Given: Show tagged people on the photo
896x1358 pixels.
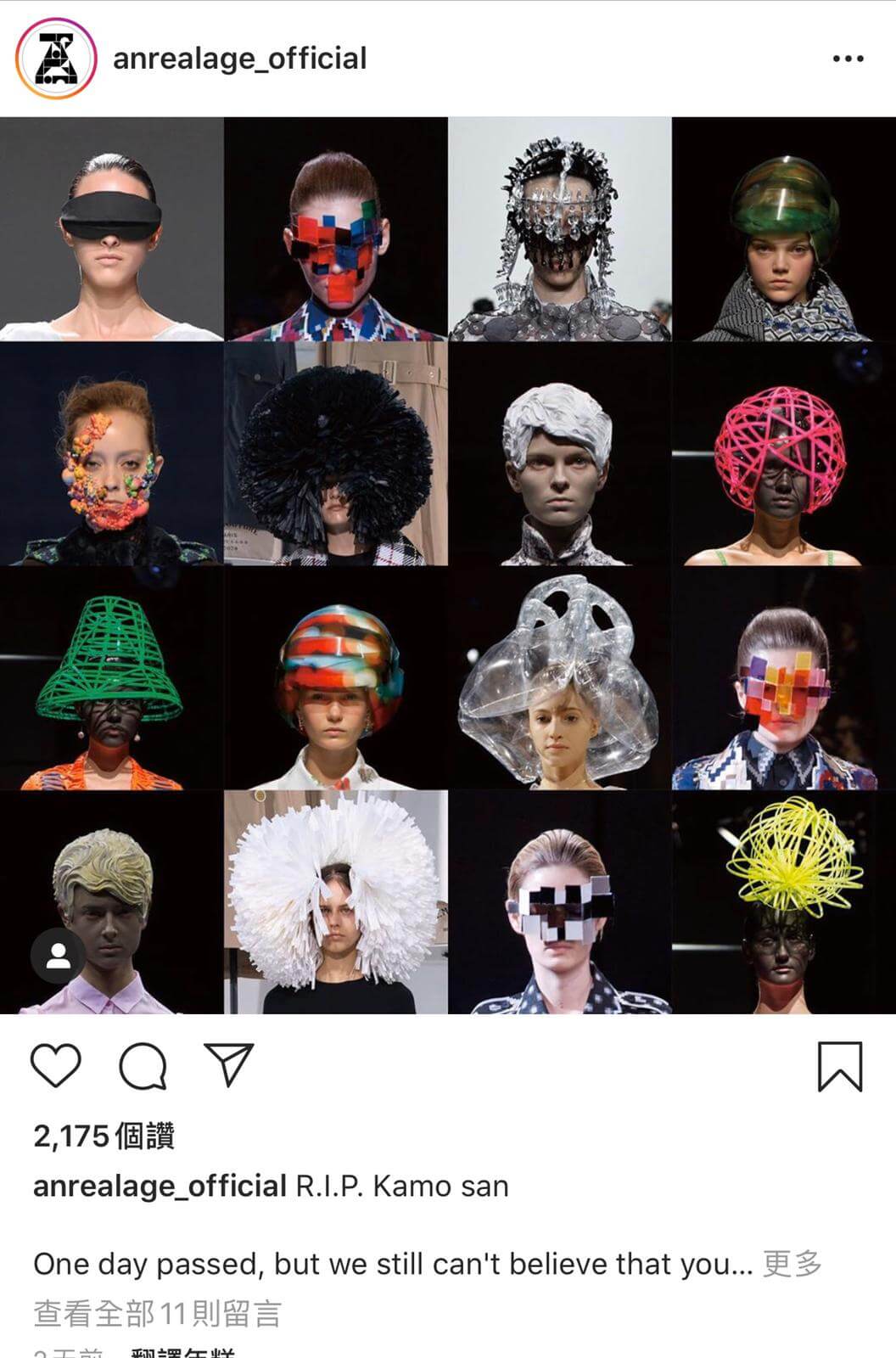Looking at the screenshot, I should point(58,957).
